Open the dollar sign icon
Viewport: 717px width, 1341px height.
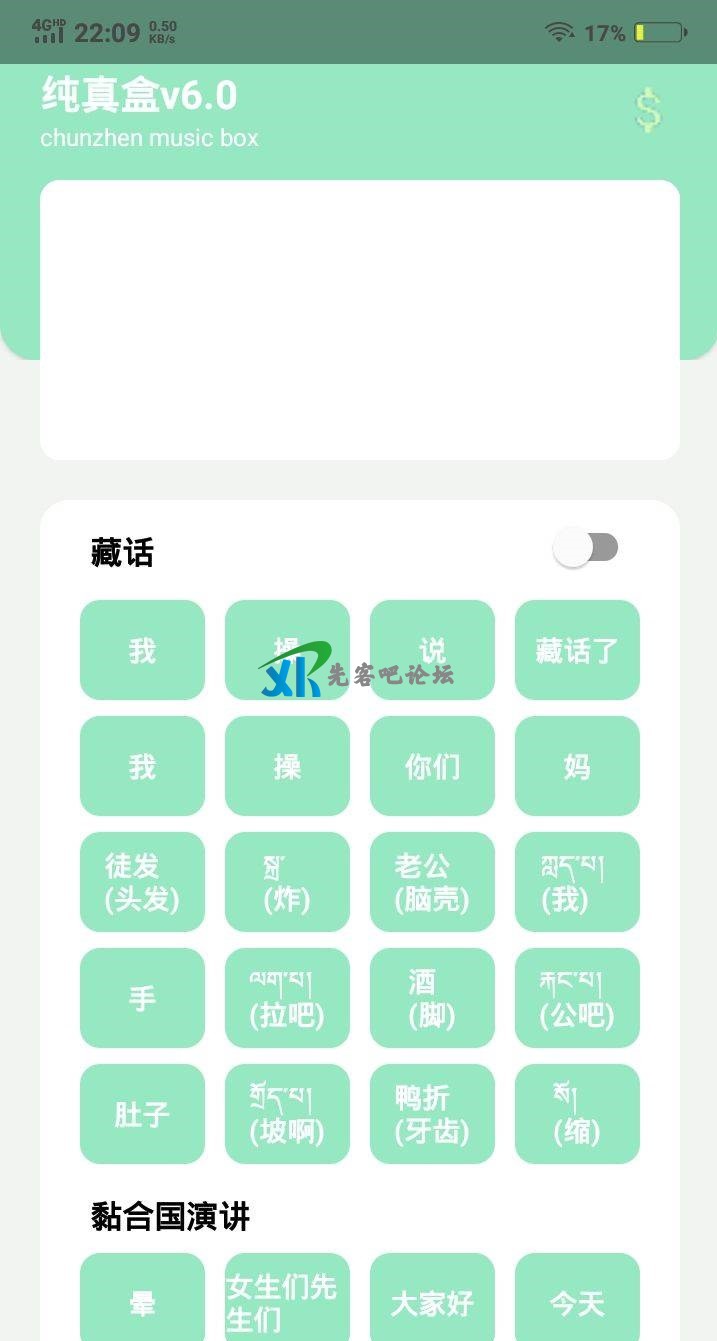(648, 111)
